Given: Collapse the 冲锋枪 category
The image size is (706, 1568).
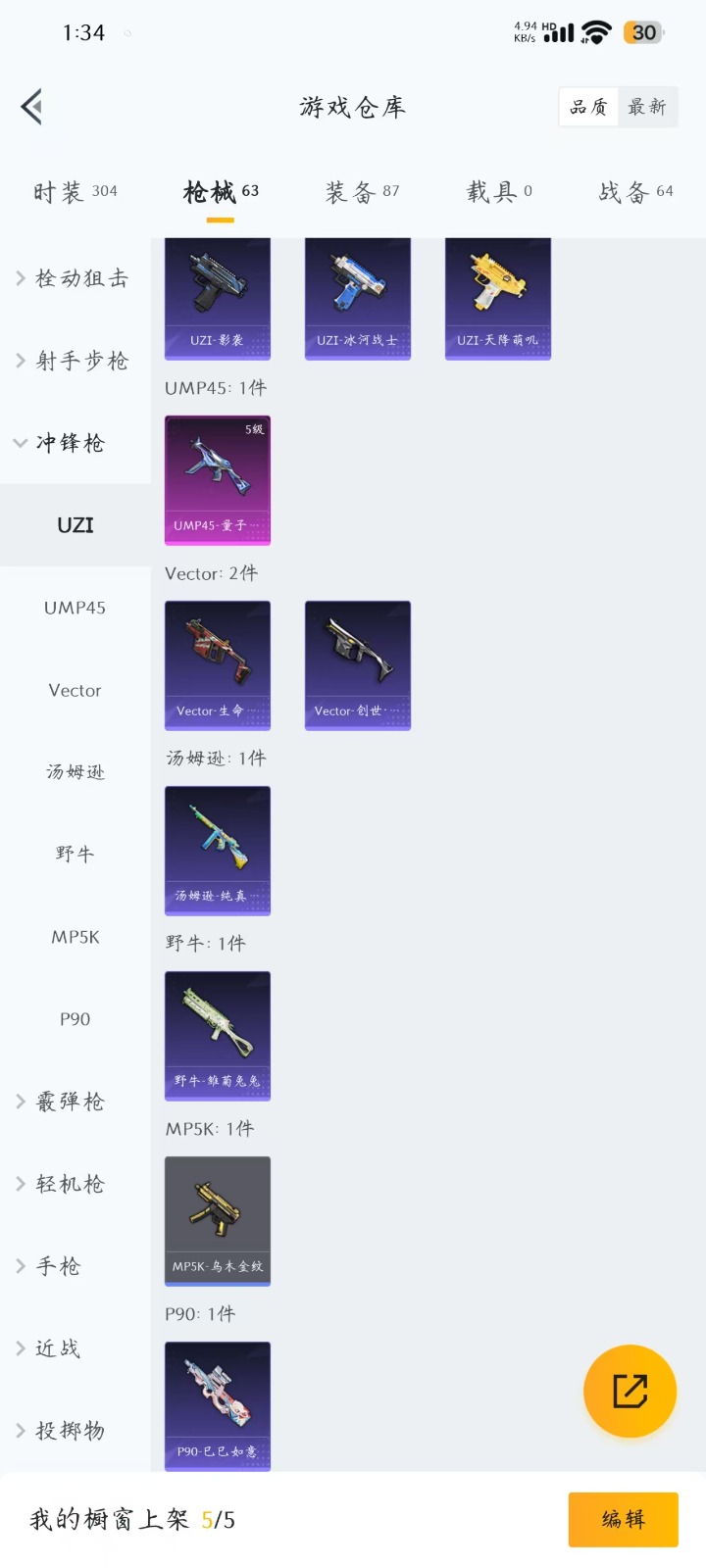Looking at the screenshot, I should coord(75,443).
